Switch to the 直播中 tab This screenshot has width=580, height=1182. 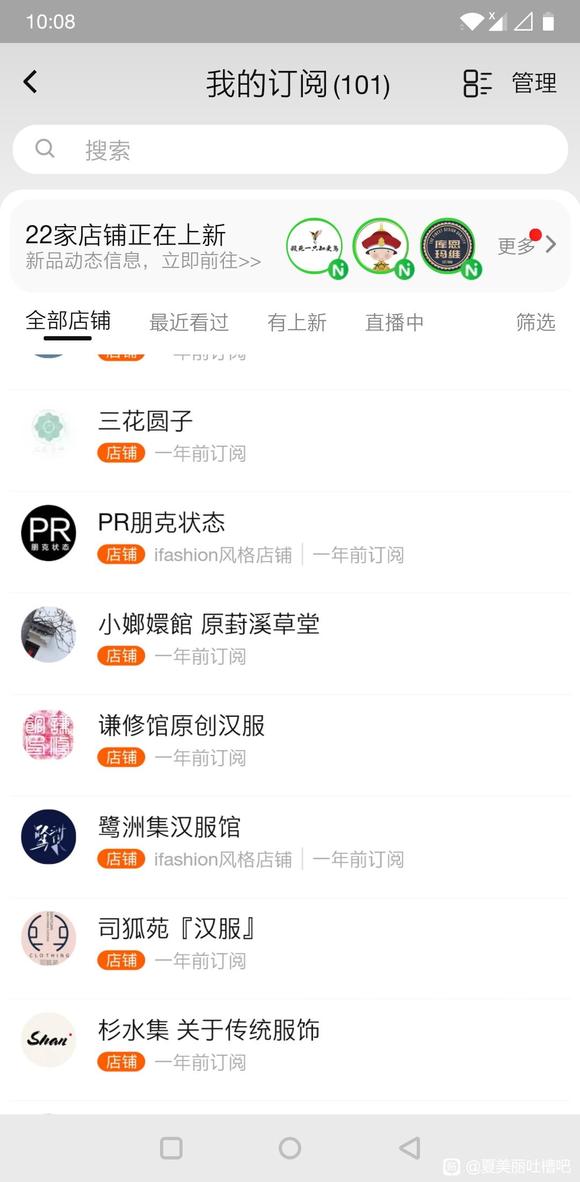click(x=394, y=323)
